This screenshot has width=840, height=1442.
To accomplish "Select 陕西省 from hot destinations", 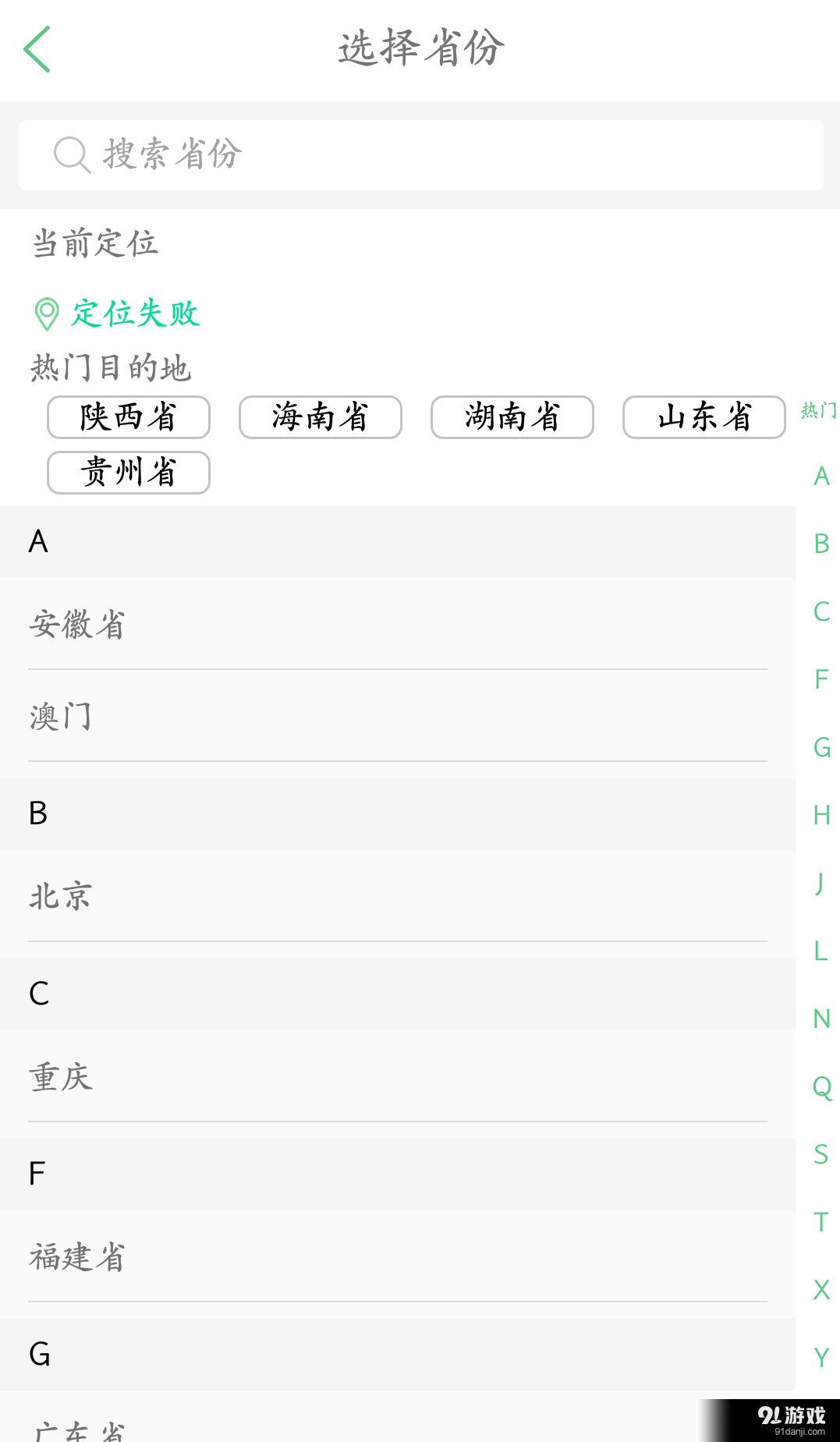I will 128,417.
